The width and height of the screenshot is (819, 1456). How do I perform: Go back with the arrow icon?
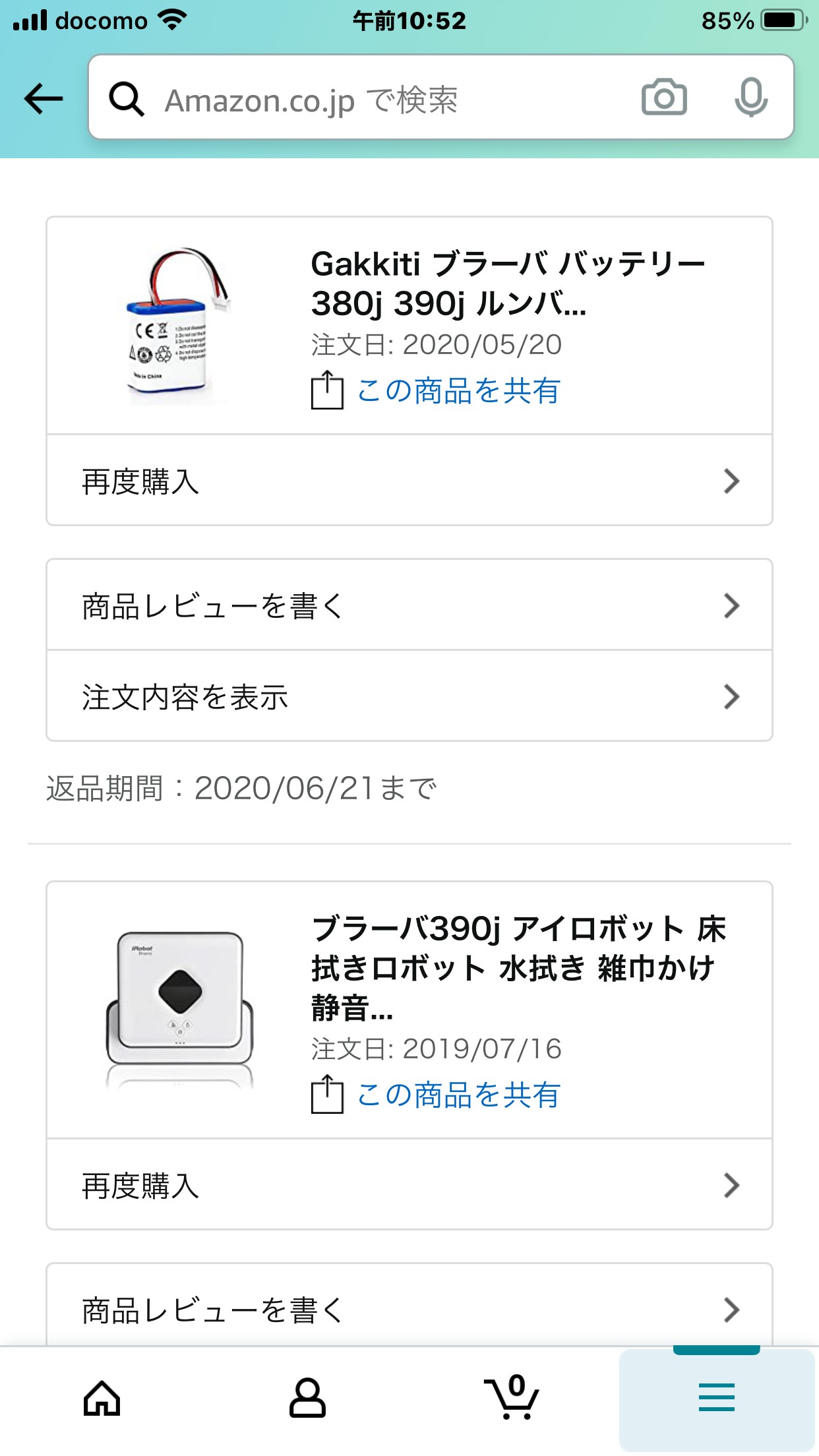coord(44,99)
